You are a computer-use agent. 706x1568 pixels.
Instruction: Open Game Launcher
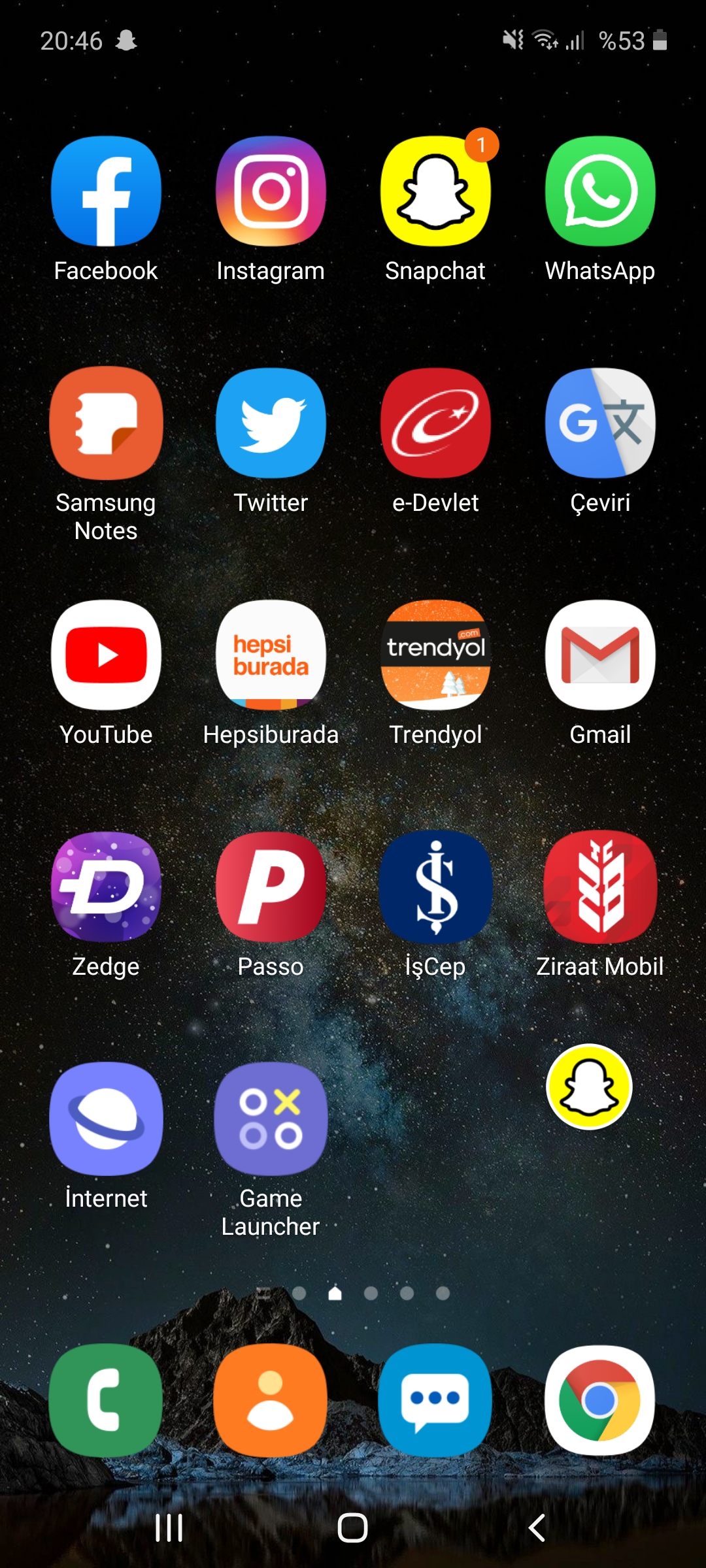pos(271,1119)
